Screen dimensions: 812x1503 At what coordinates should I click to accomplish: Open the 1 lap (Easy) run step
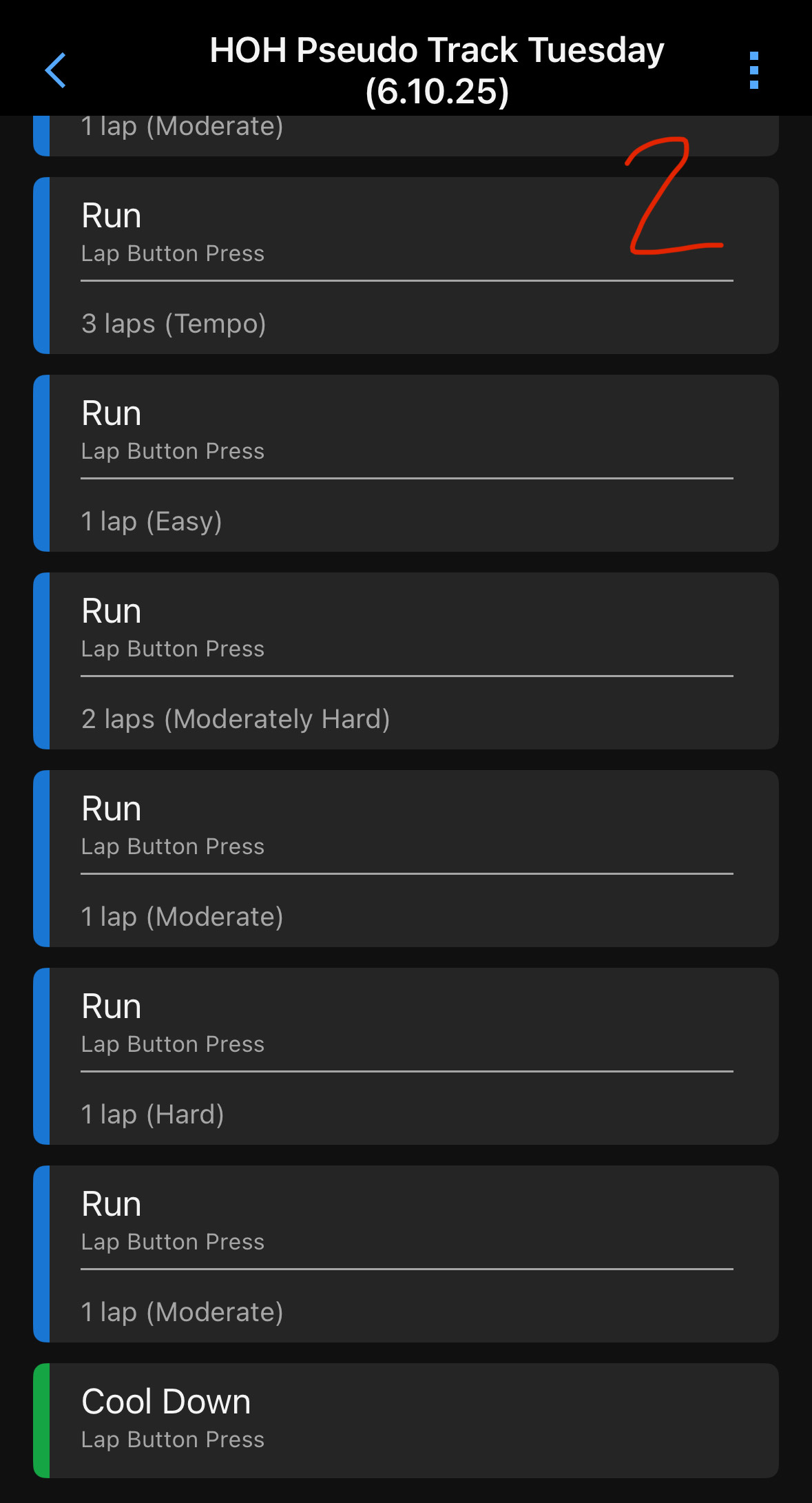[406, 463]
